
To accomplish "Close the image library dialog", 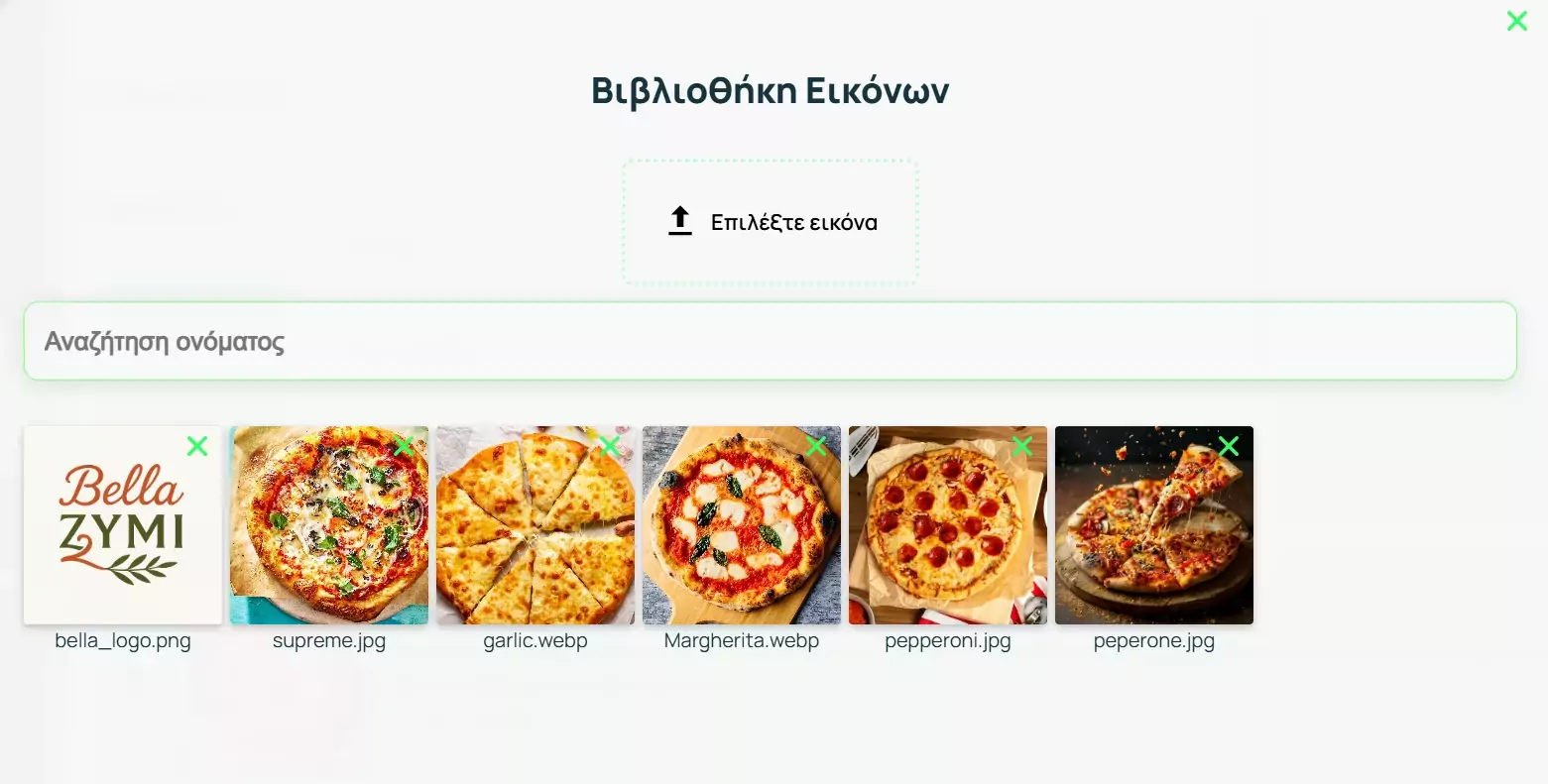I will 1516,21.
